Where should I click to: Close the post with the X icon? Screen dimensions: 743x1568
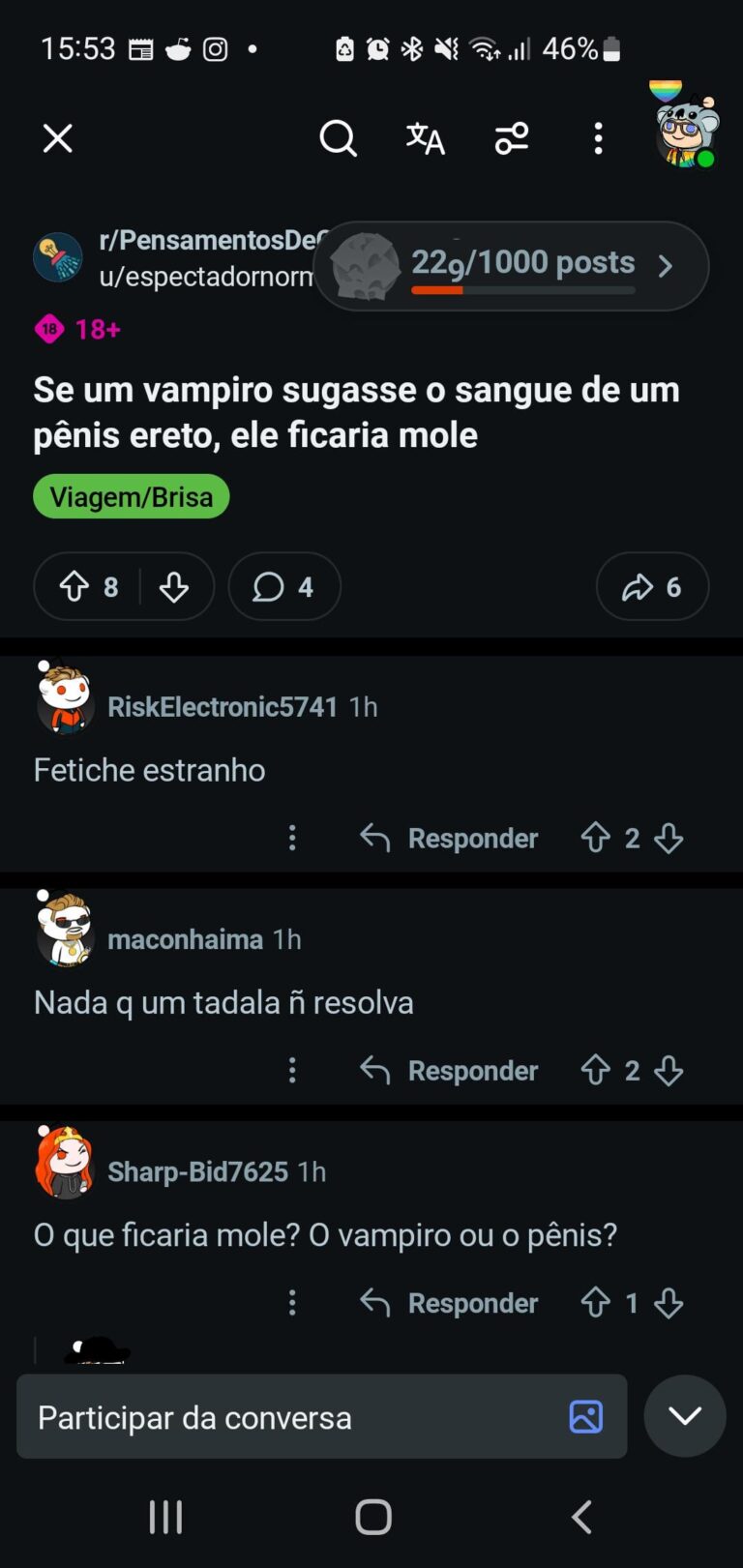coord(58,138)
